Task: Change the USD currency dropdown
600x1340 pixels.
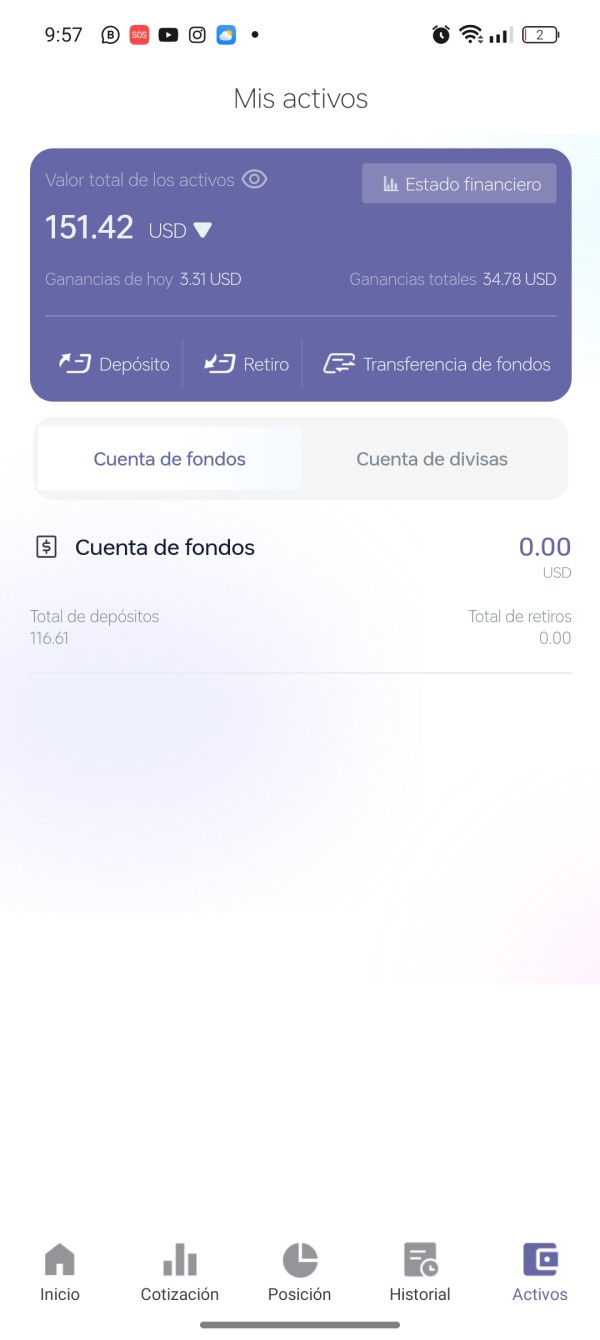Action: [181, 231]
